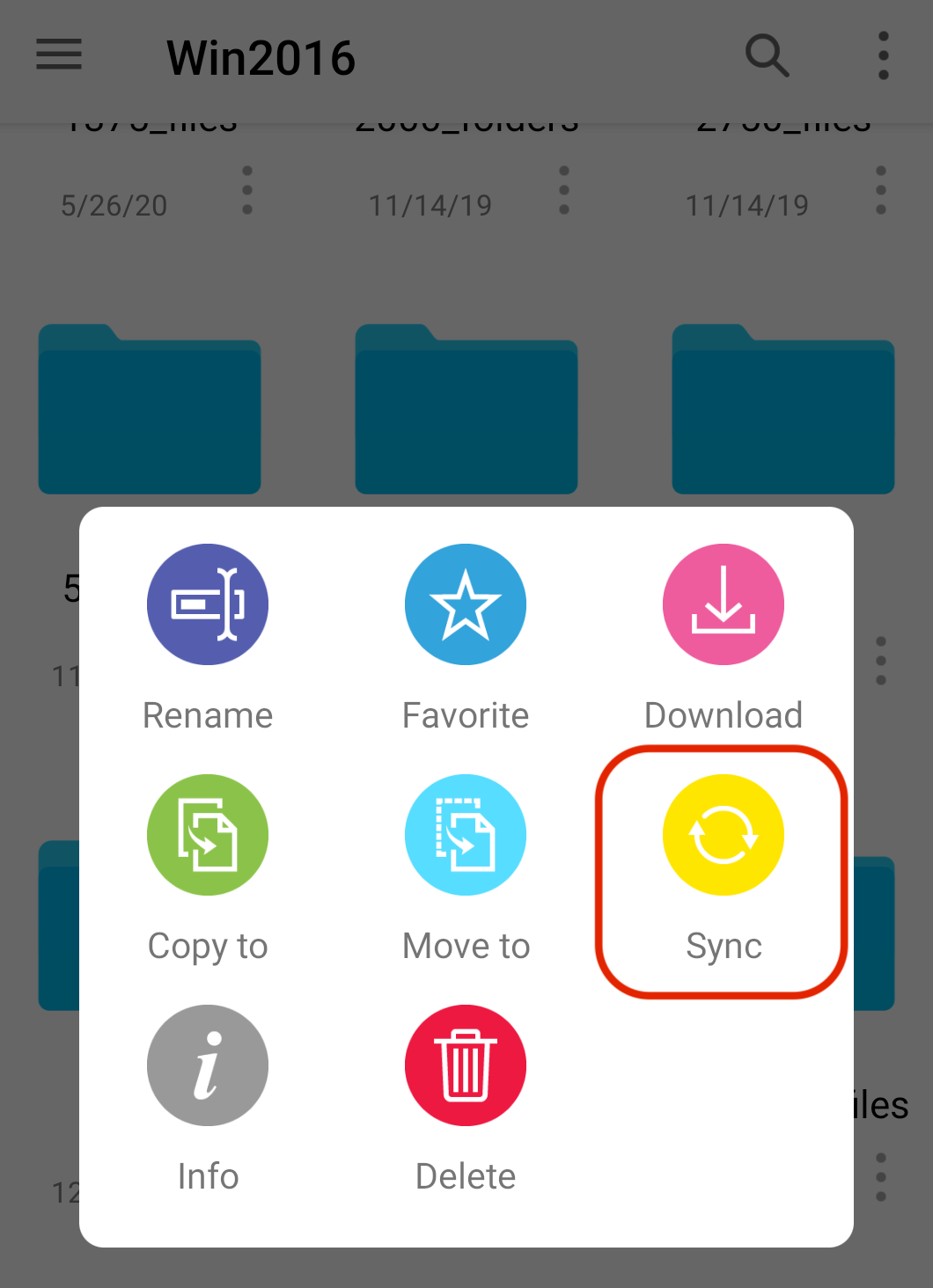Image resolution: width=933 pixels, height=1288 pixels.
Task: Open the hamburger drawer menu
Action: pos(59,55)
